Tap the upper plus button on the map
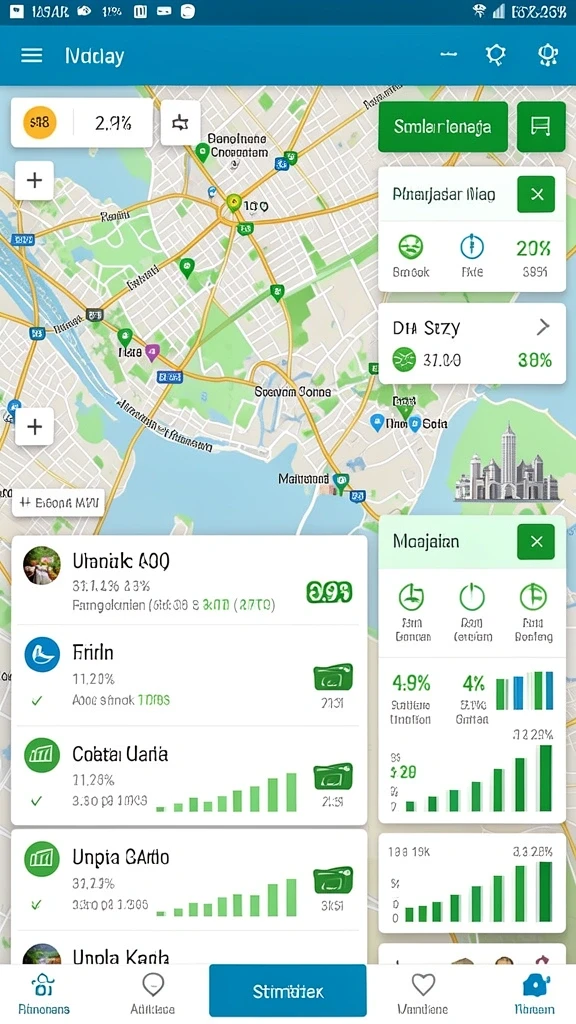576x1024 pixels. pyautogui.click(x=35, y=180)
